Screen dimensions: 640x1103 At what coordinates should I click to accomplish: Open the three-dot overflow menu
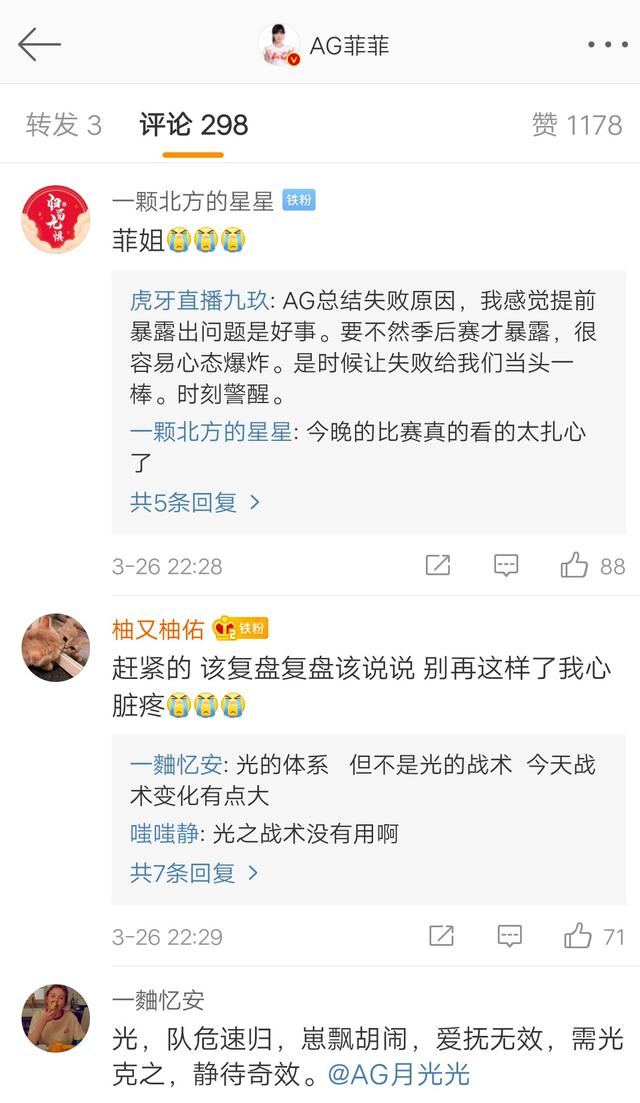pos(607,45)
